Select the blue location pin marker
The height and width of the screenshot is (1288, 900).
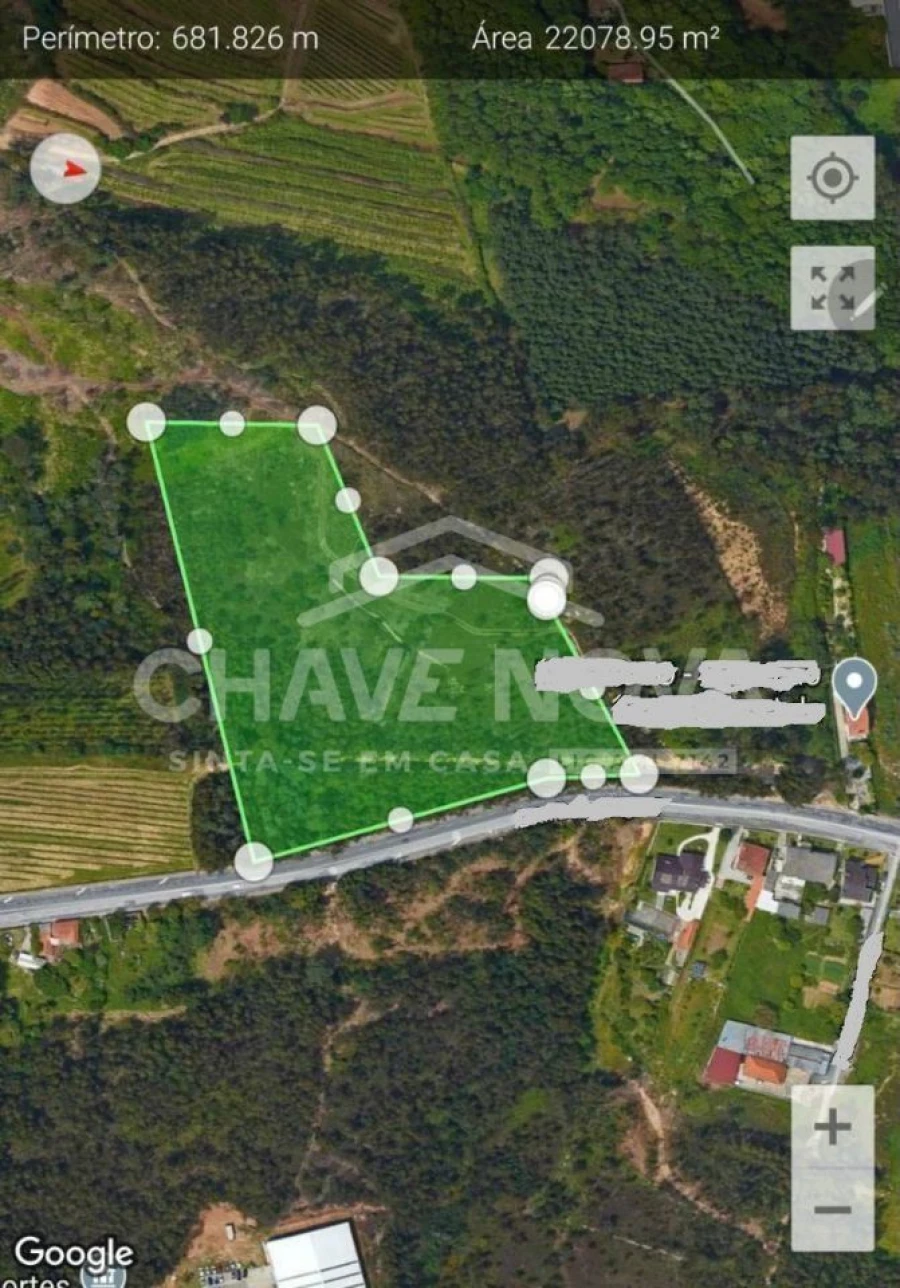(854, 683)
